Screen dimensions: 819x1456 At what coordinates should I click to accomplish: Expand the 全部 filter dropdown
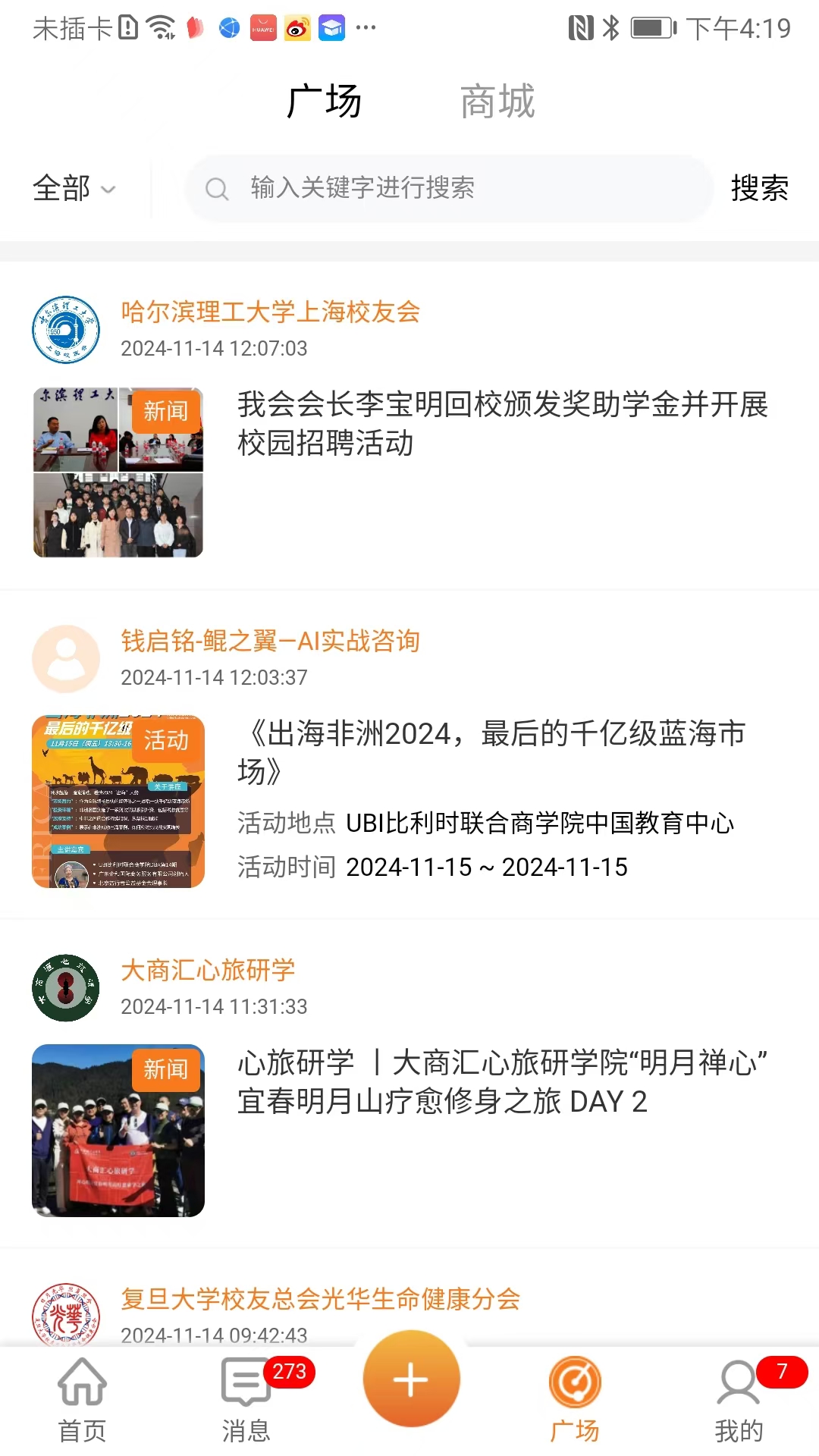74,188
